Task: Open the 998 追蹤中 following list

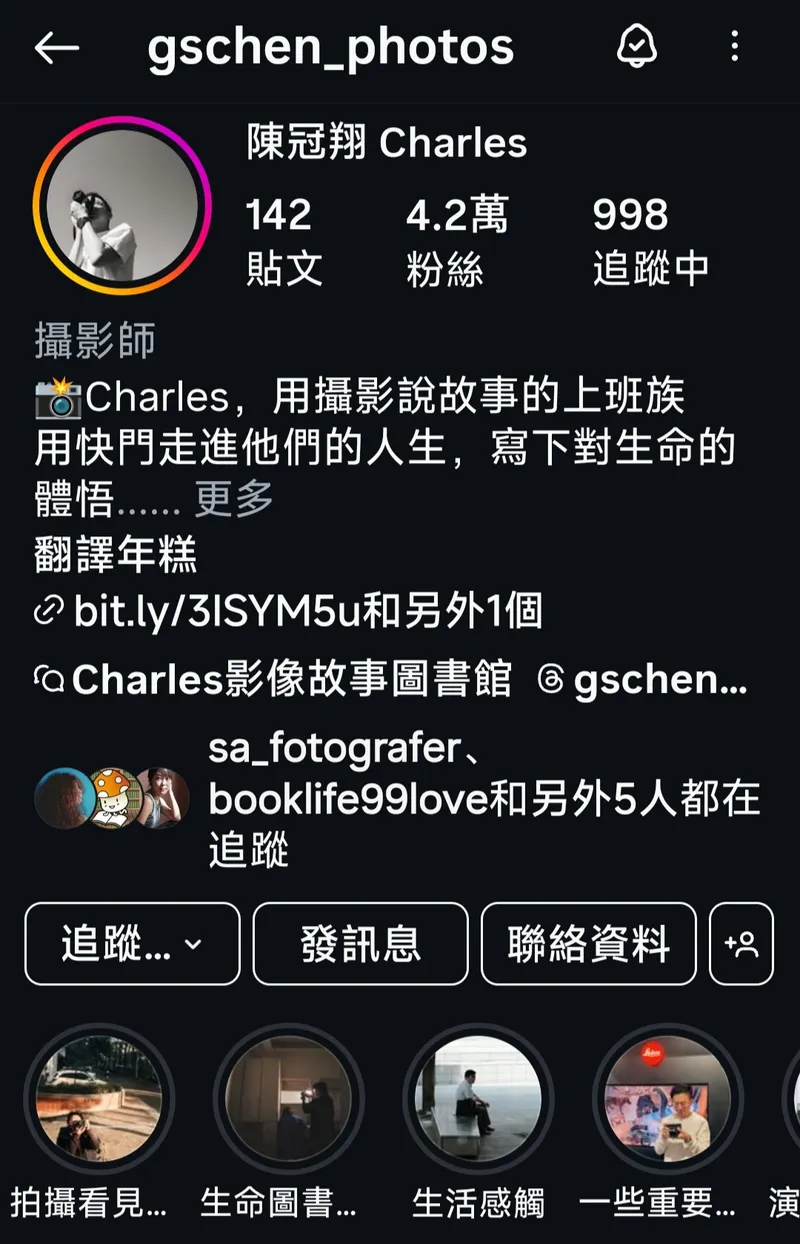Action: (x=650, y=240)
